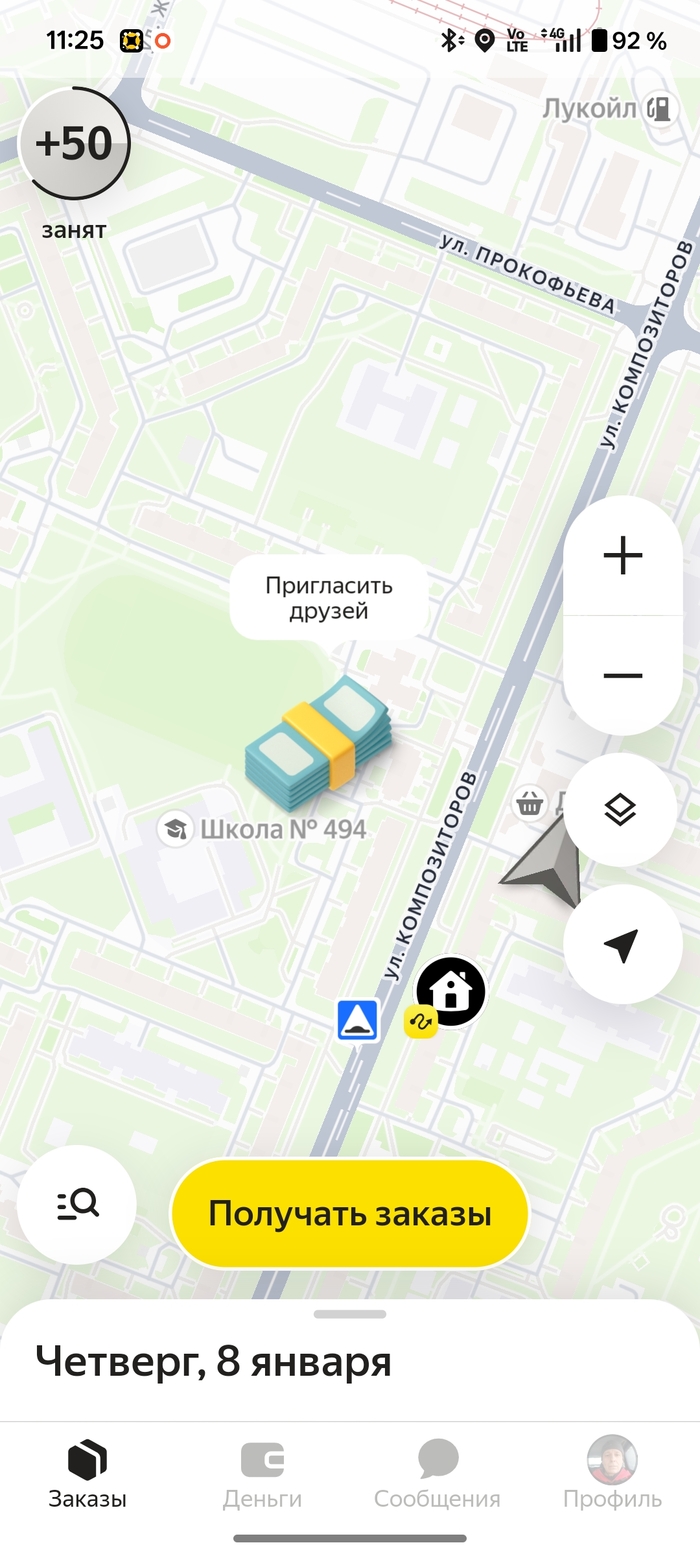Screen dimensions: 700x1556
Task: Switch to the Сообщения tab
Action: (437, 1475)
